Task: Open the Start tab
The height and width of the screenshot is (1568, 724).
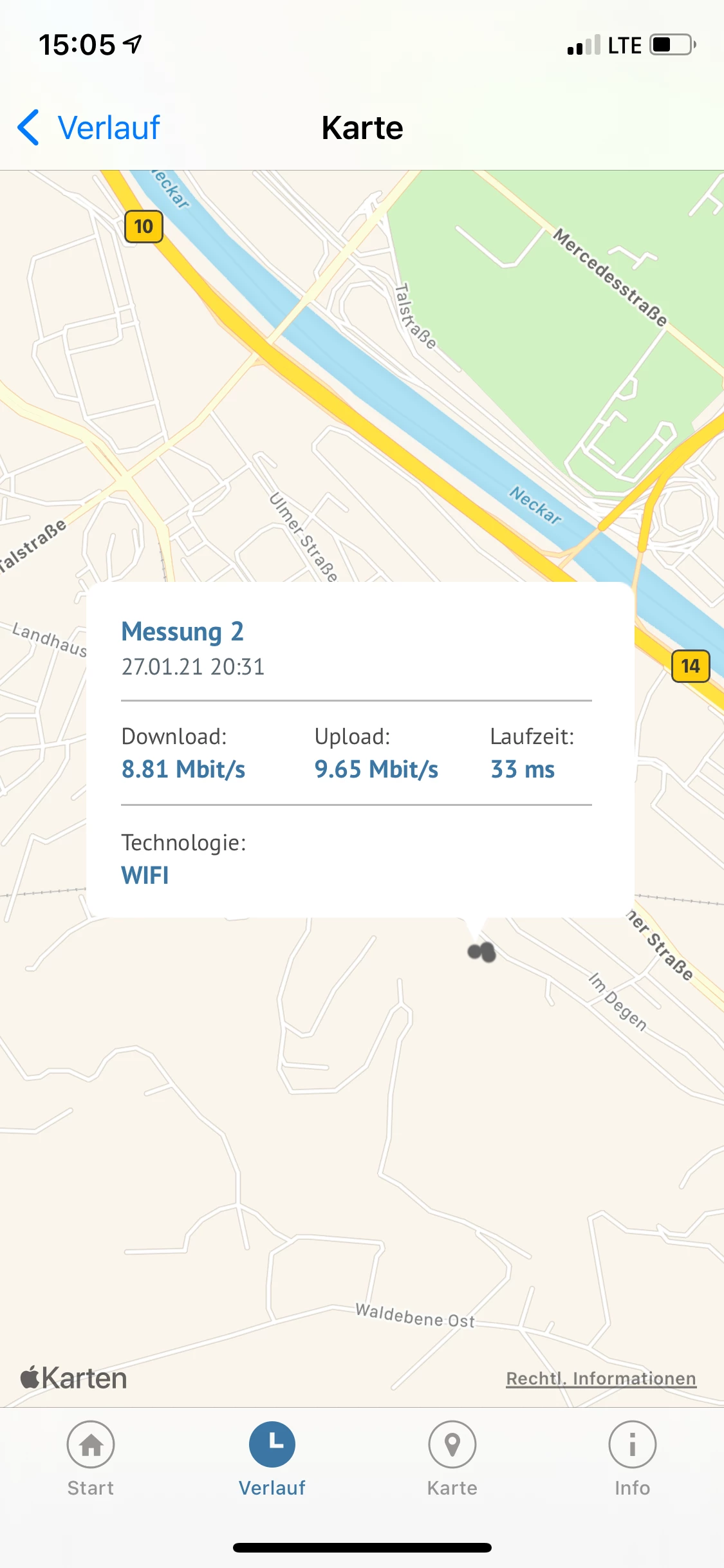Action: 91,1459
